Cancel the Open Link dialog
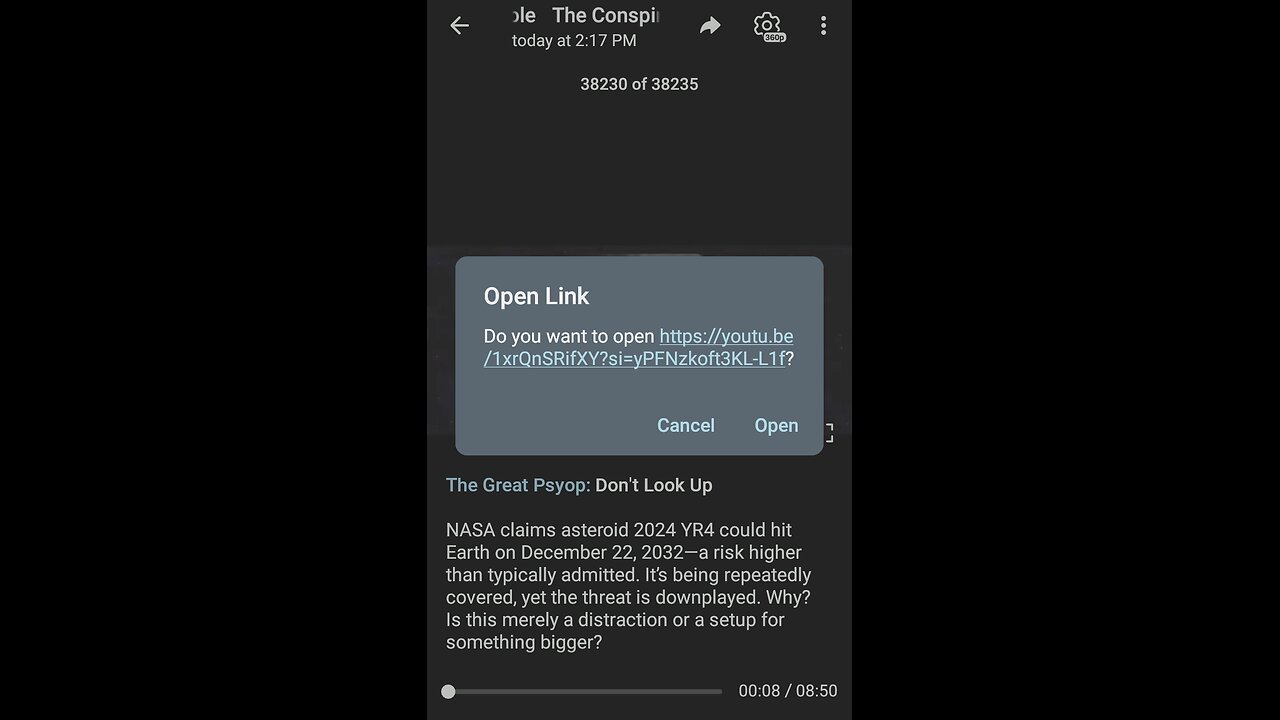 pos(685,425)
